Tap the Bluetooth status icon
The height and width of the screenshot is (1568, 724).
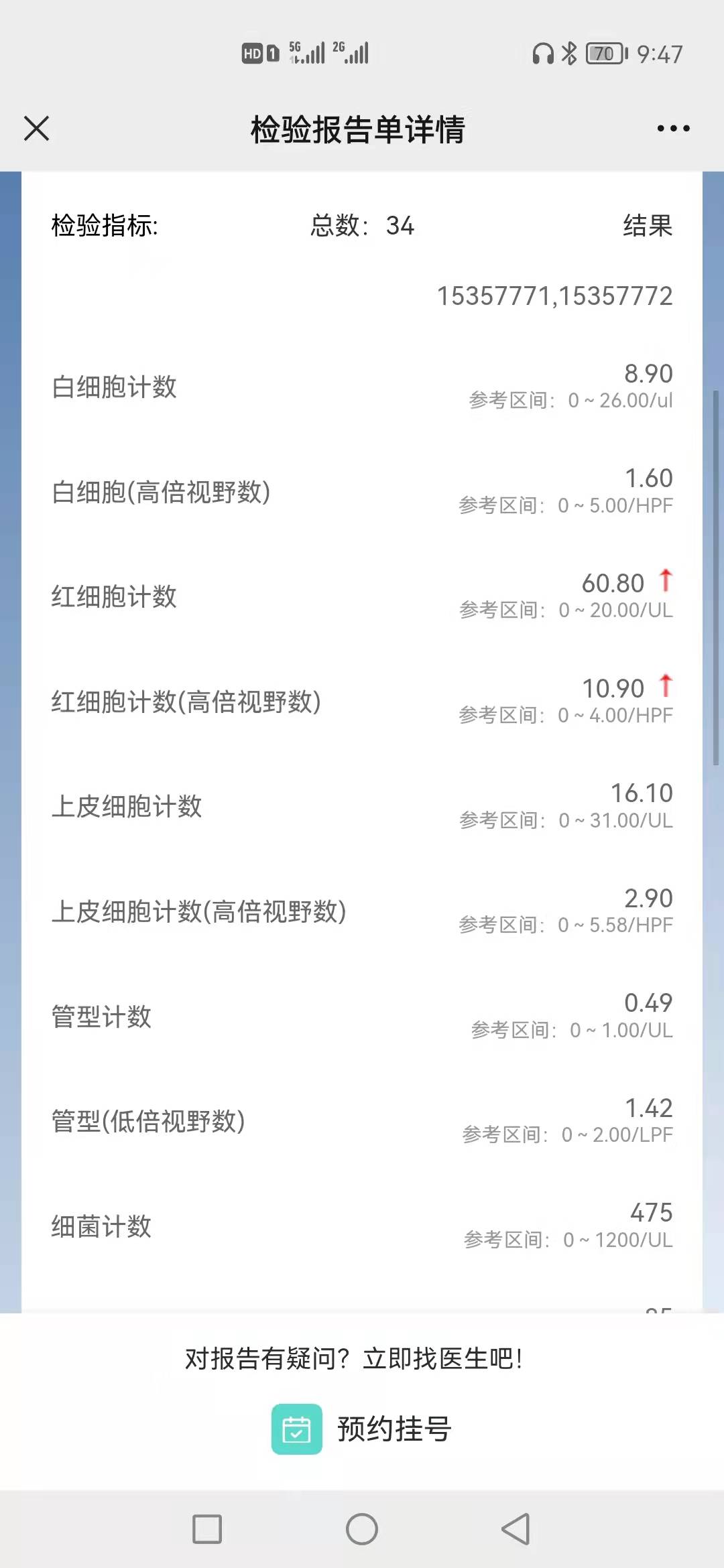click(571, 52)
